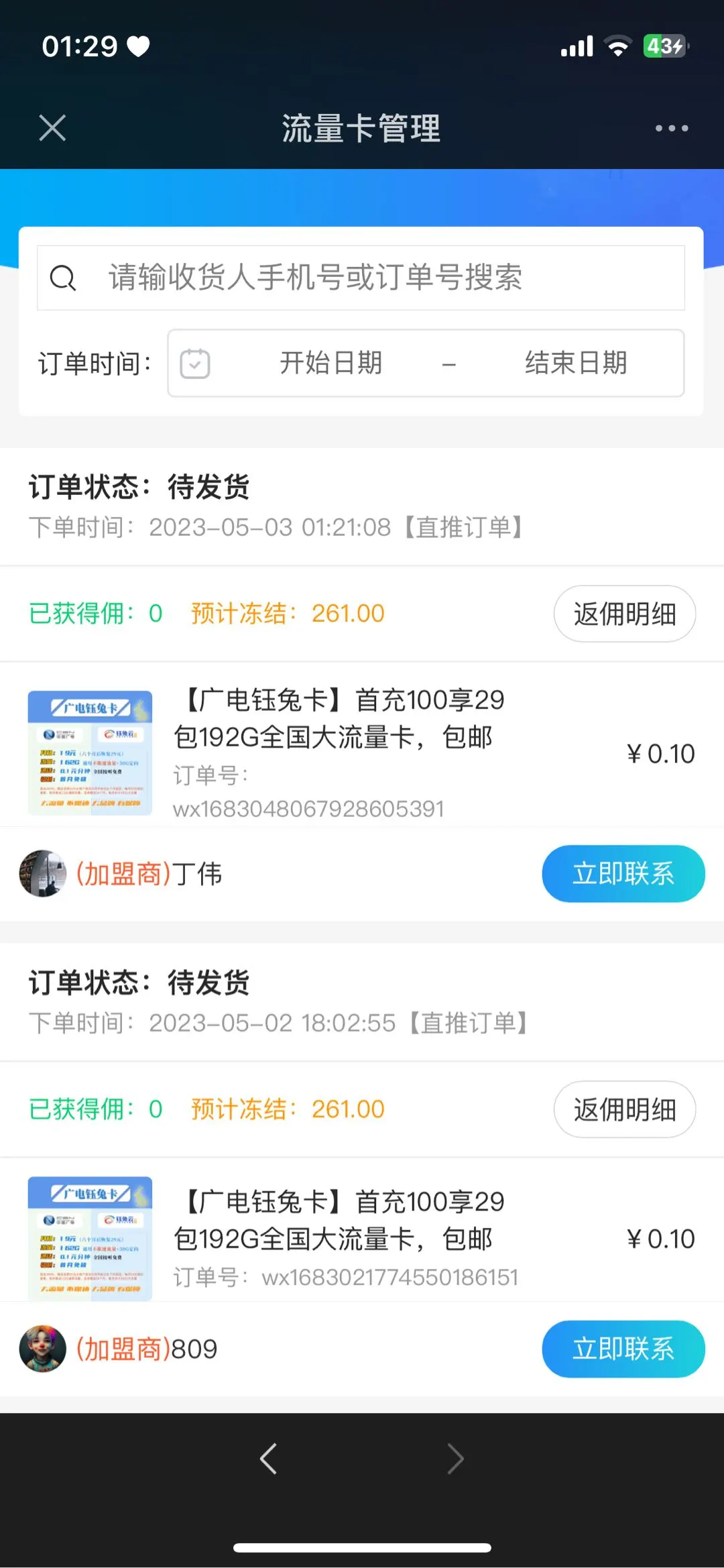Tap 立即联系 next to 丁伟
This screenshot has width=724, height=1568.
click(623, 873)
